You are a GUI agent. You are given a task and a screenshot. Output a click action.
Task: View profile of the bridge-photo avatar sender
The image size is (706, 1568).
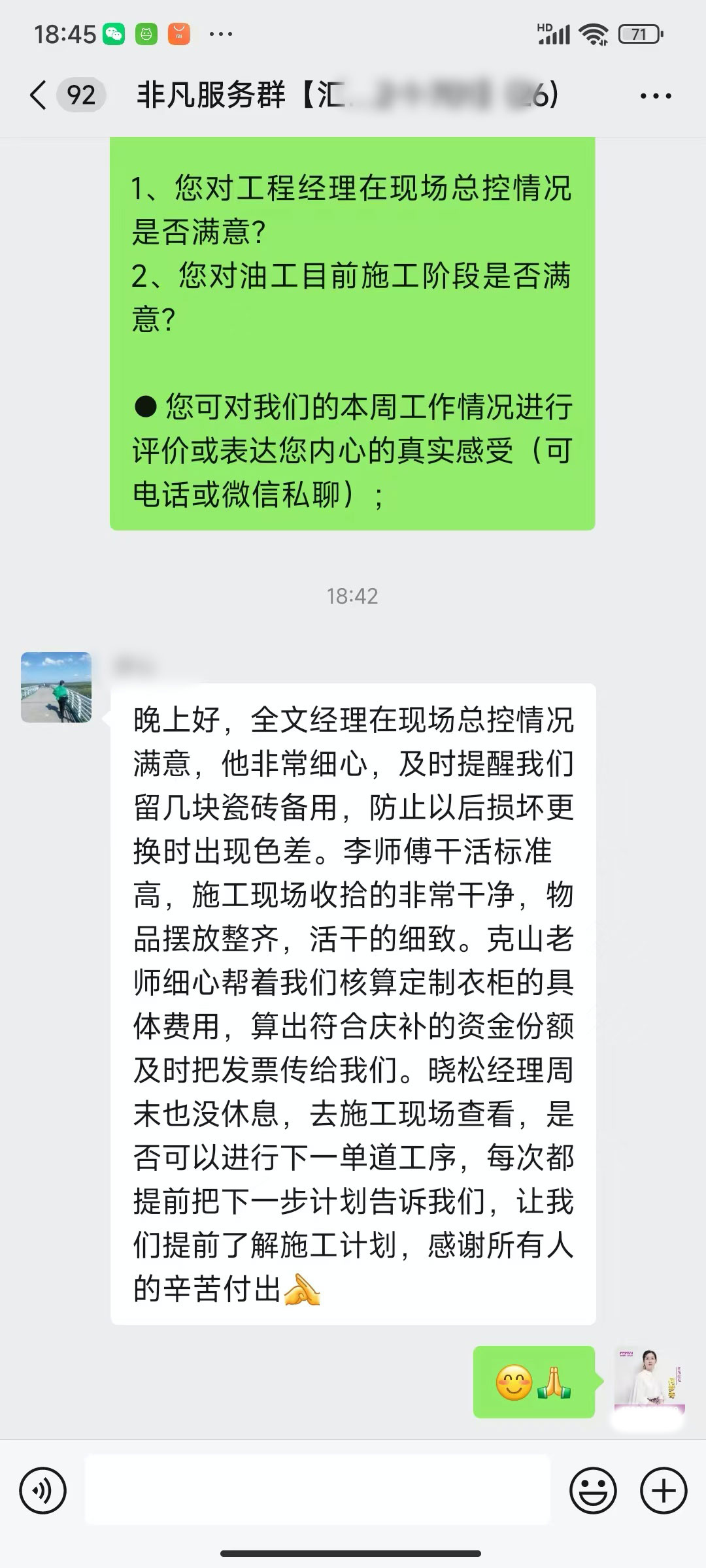coord(56,687)
